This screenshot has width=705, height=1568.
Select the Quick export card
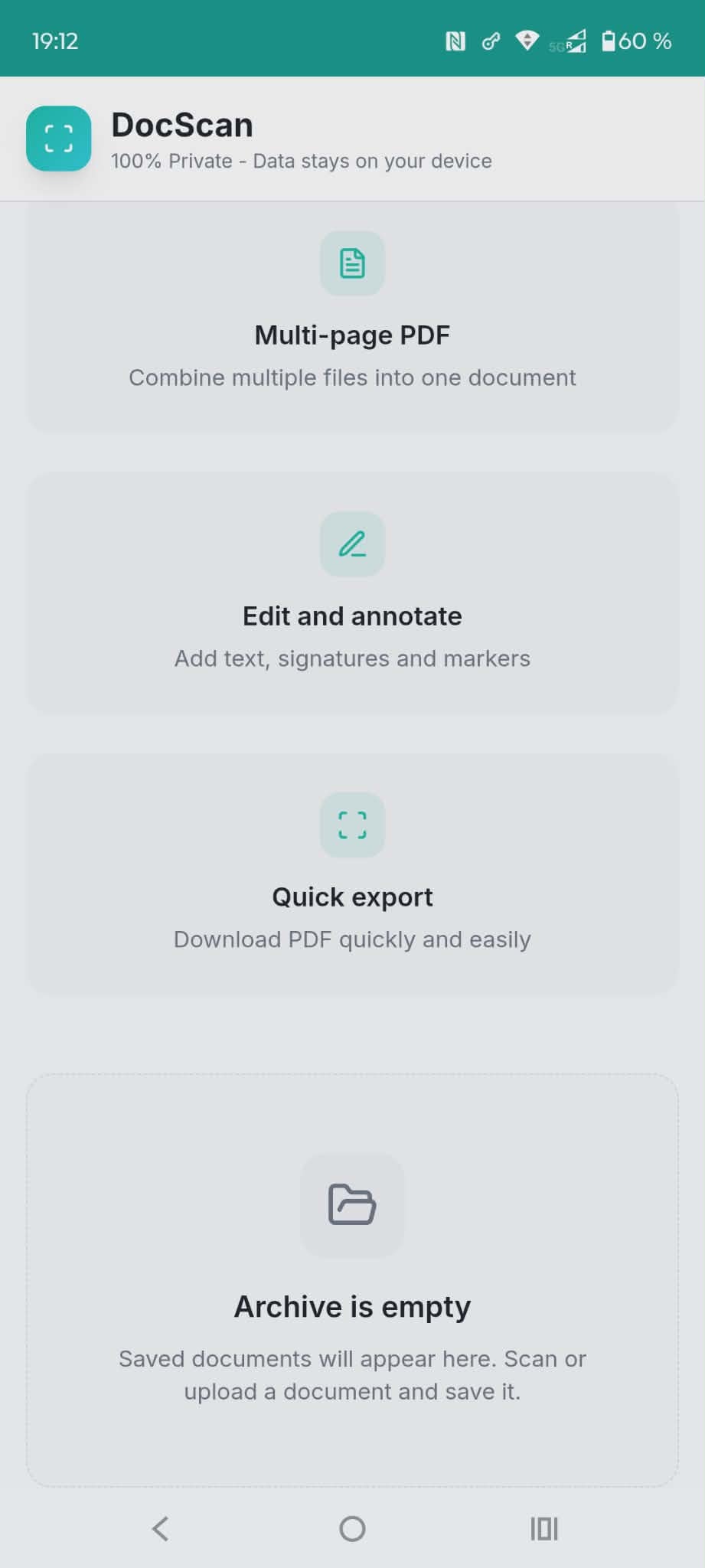tap(352, 877)
